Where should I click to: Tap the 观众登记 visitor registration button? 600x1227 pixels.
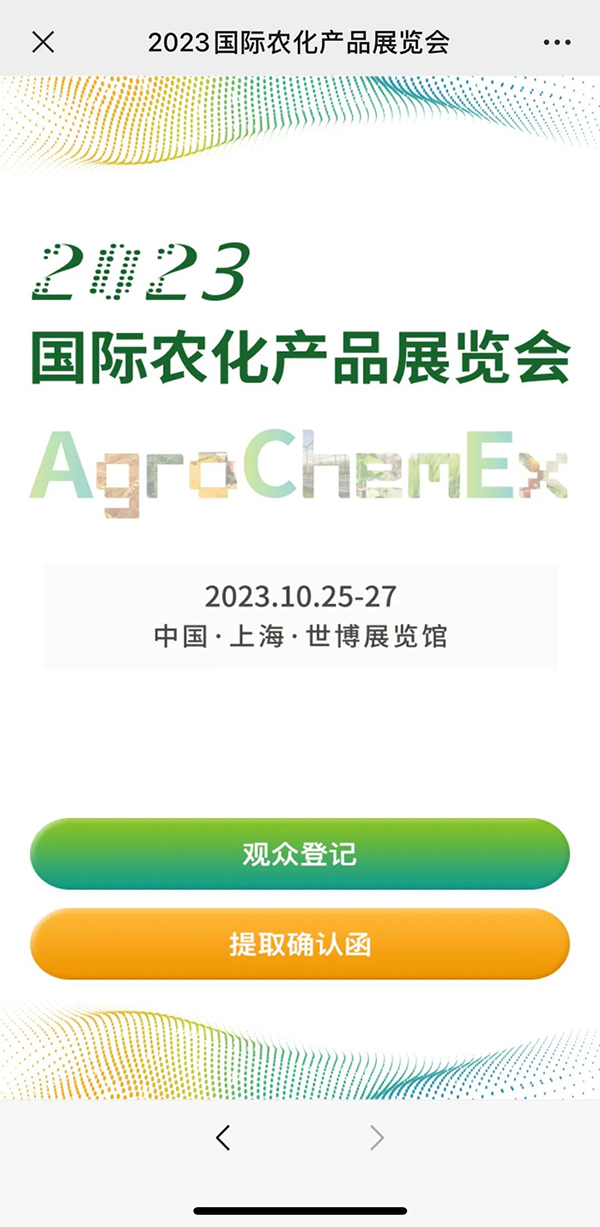300,854
